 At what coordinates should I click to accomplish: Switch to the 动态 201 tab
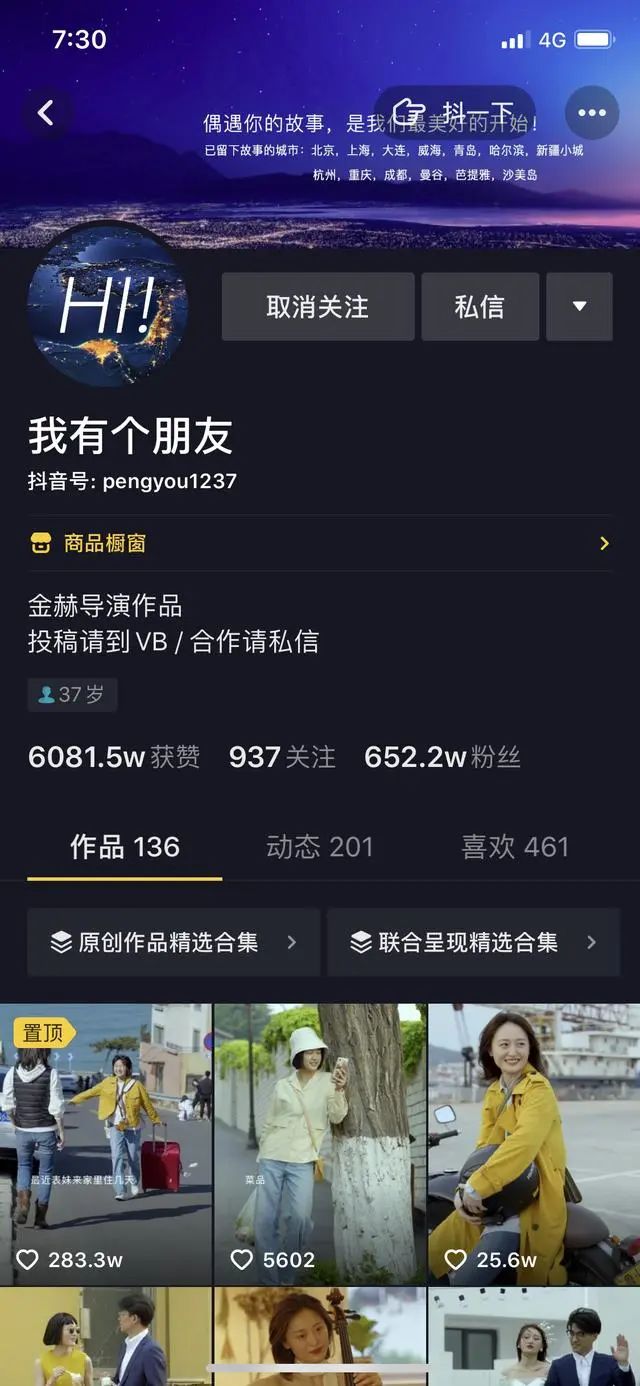319,847
